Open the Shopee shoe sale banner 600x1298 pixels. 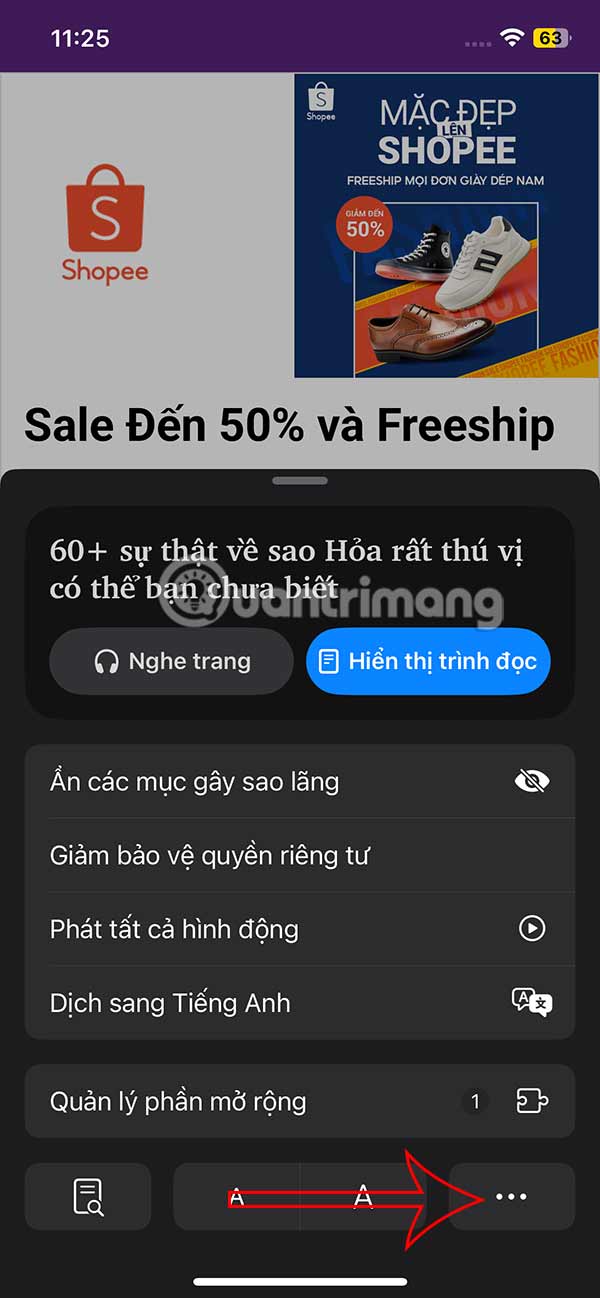446,226
